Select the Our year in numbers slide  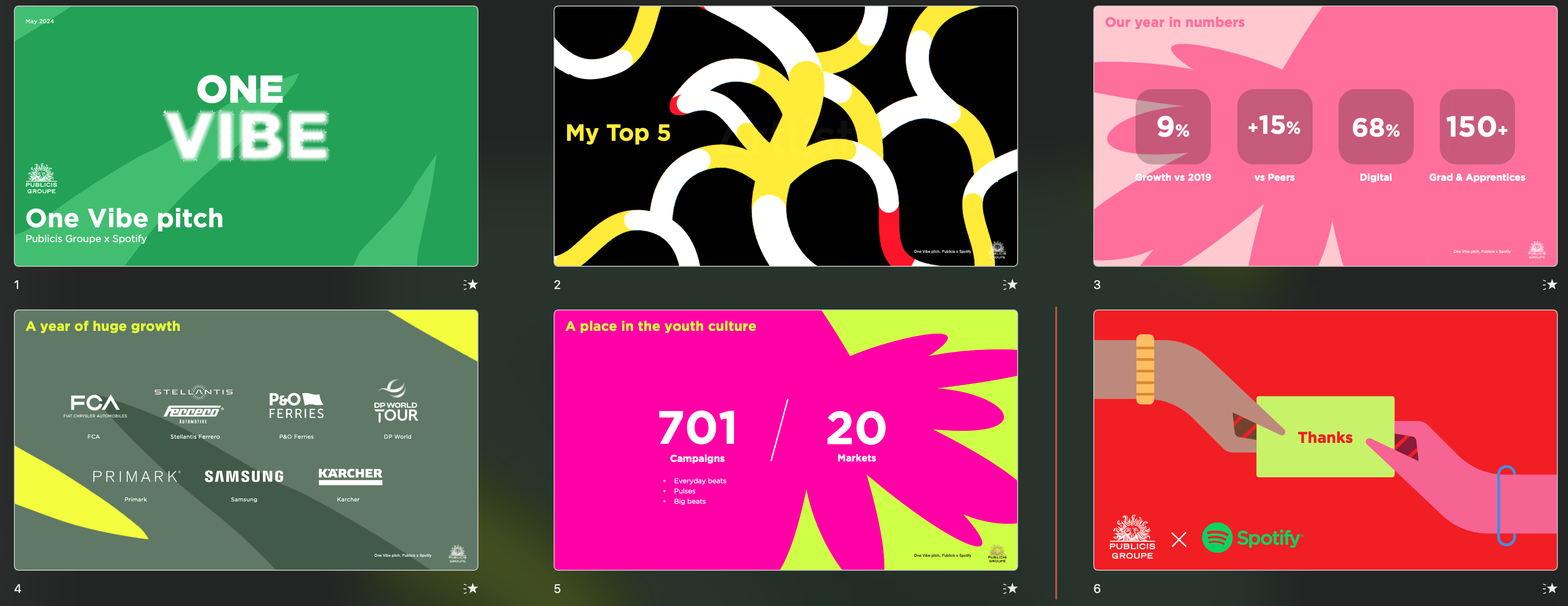(1325, 136)
